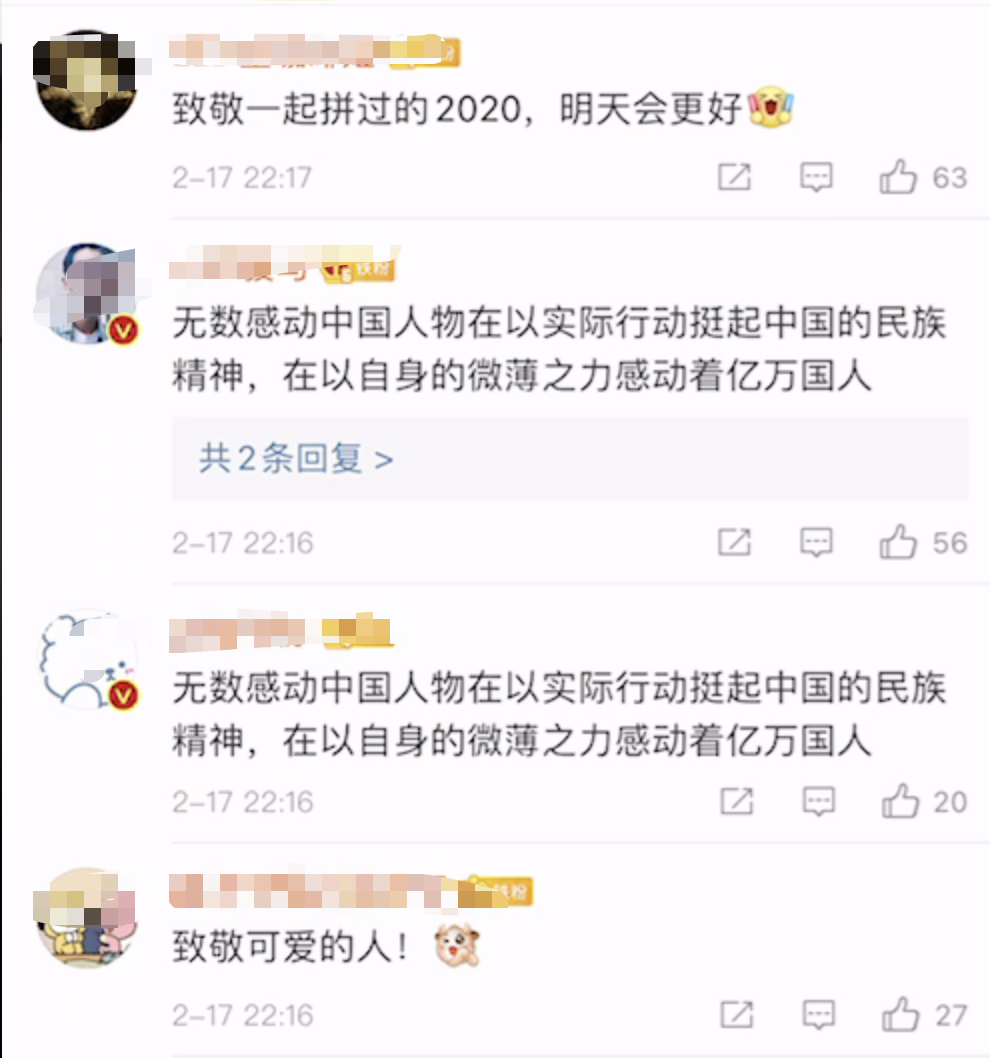Reply to the comment 致敬一起拼过的2020
Viewport: 990px width, 1058px height.
point(816,178)
